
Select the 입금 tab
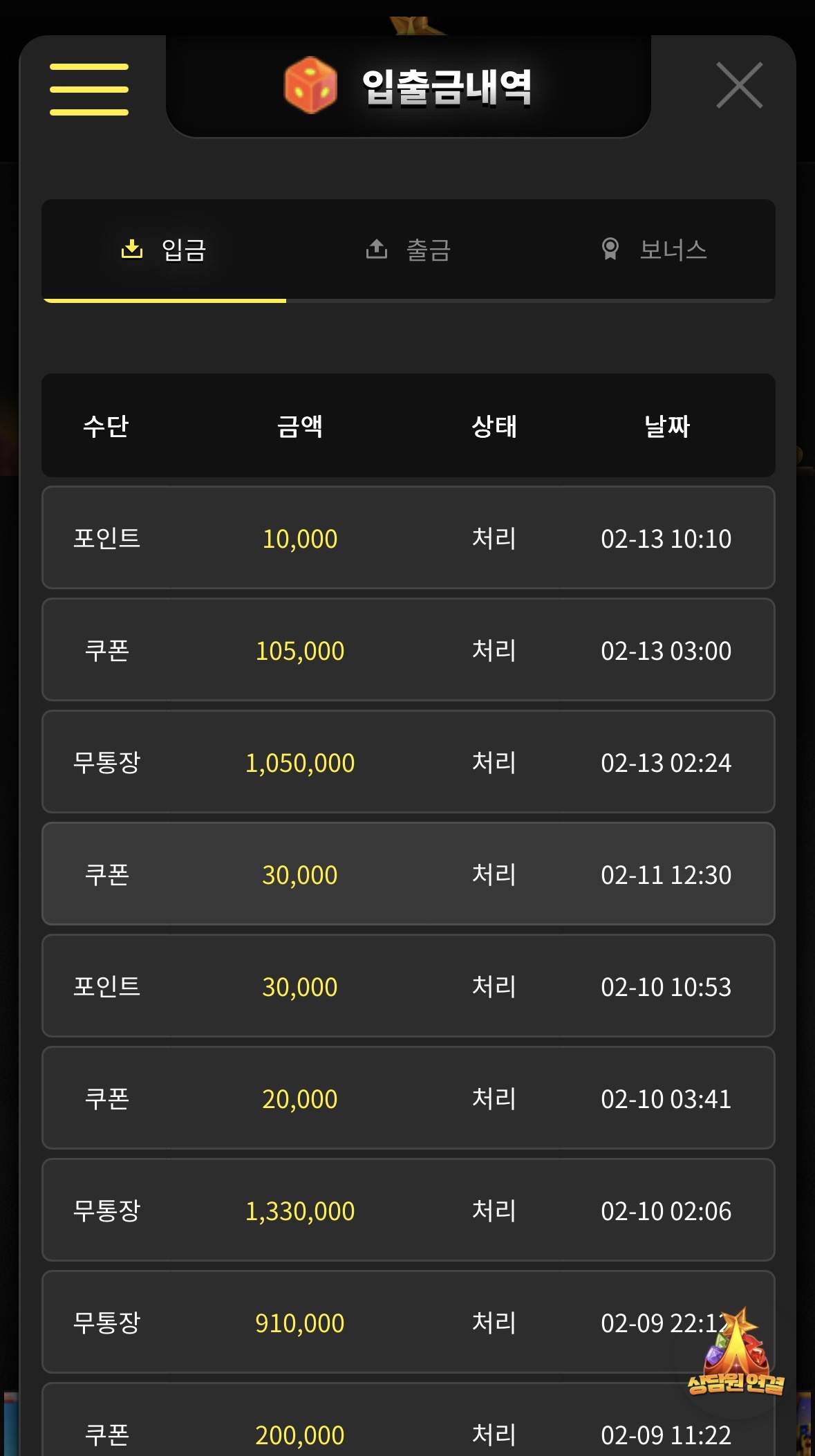[x=165, y=250]
